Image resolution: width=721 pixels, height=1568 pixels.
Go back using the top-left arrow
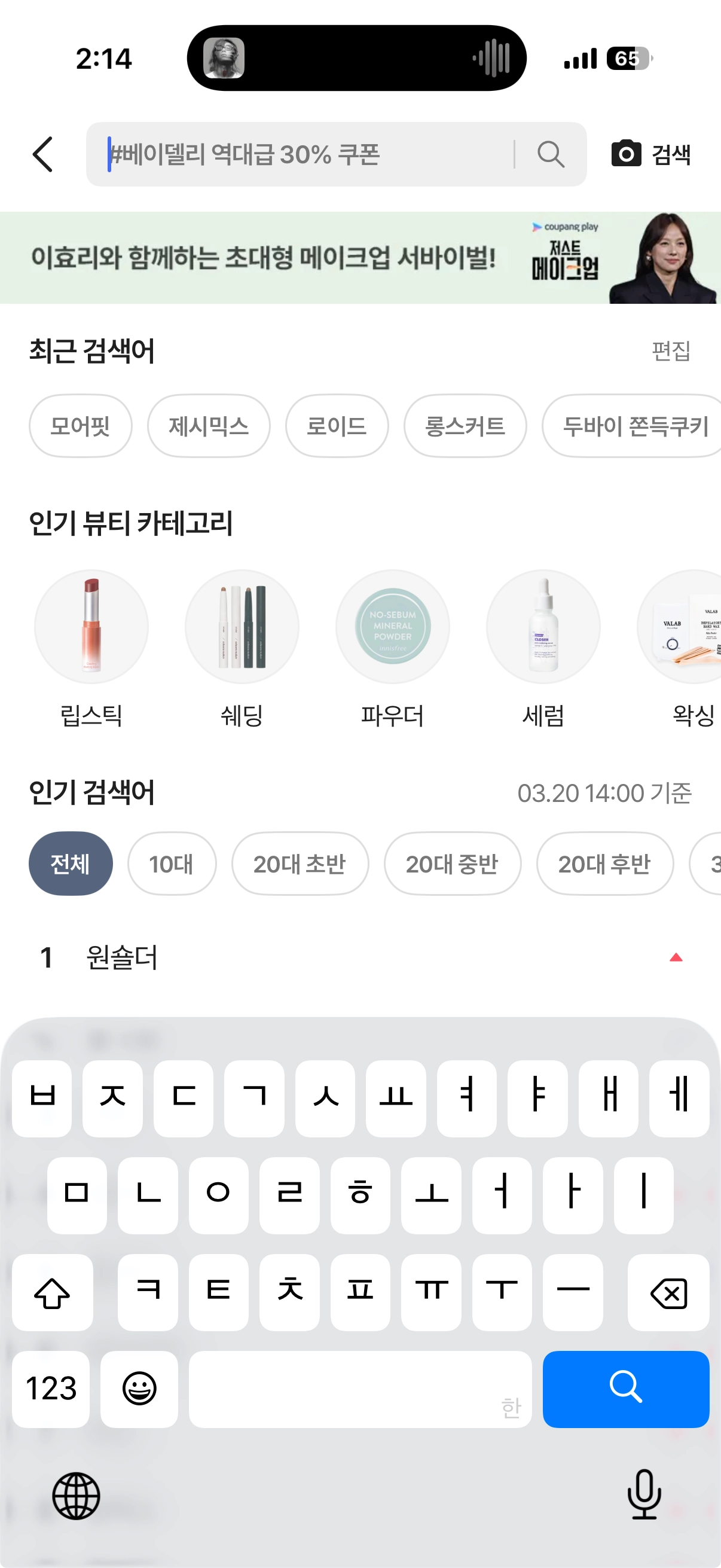click(42, 154)
